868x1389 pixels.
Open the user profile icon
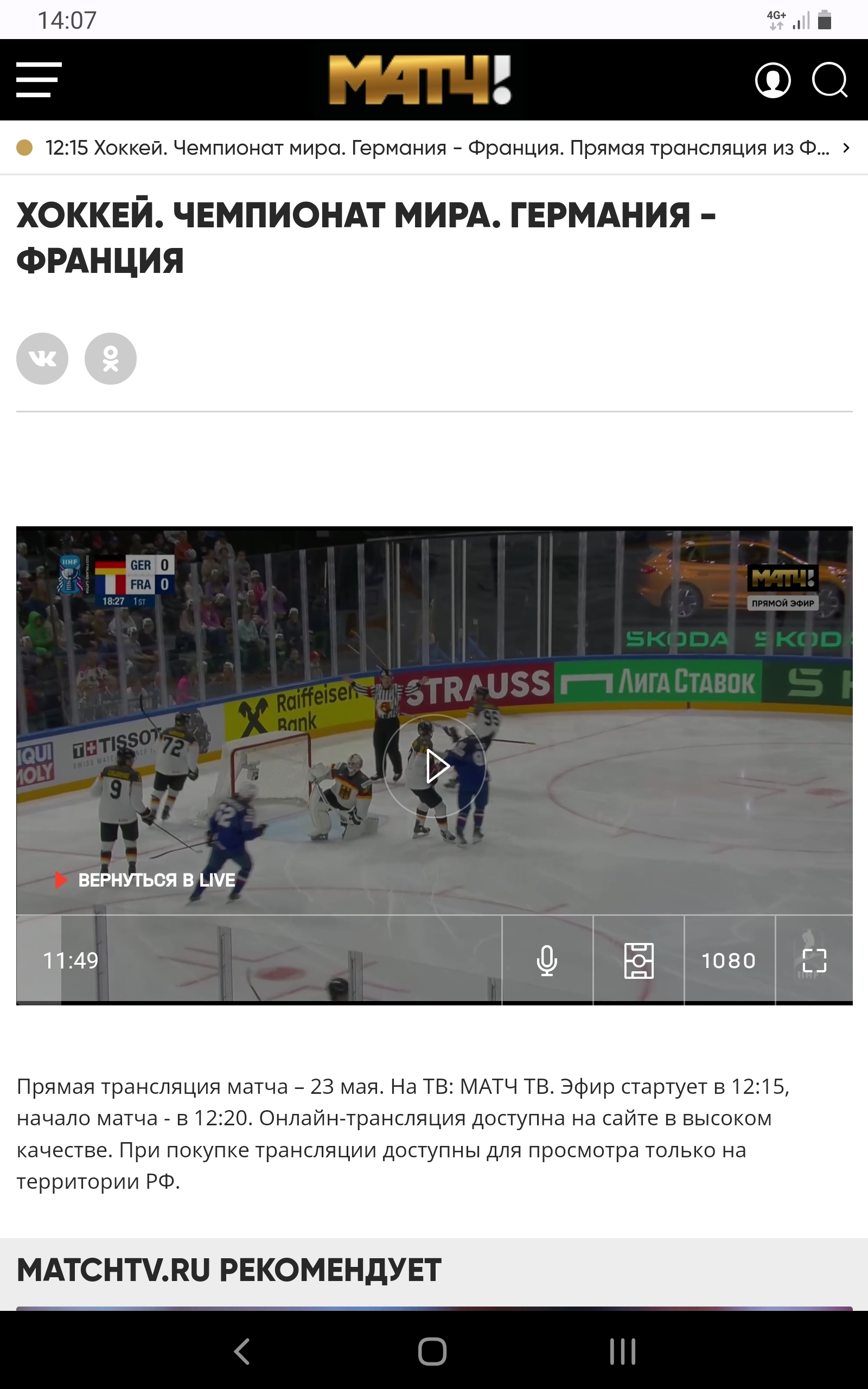click(x=772, y=80)
